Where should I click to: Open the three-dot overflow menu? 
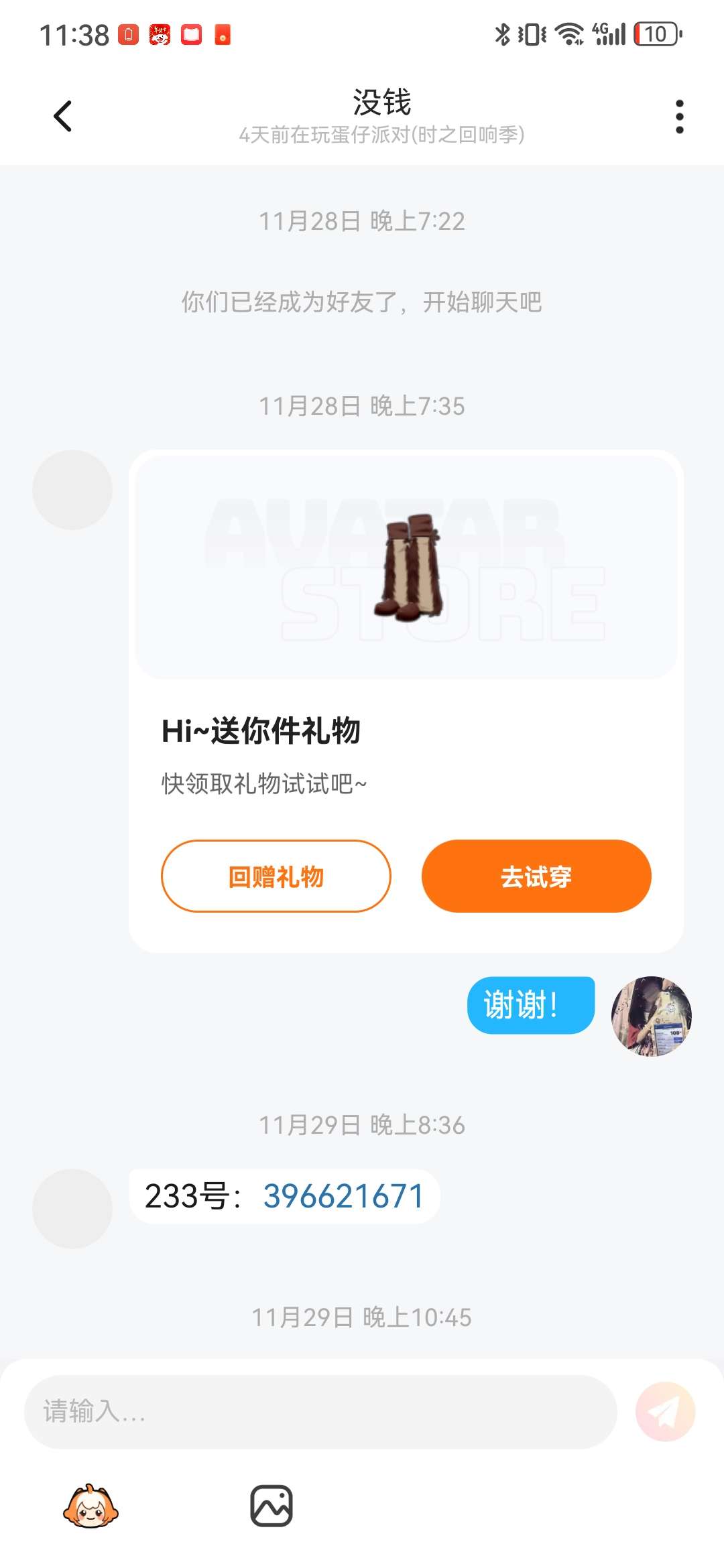pos(679,117)
